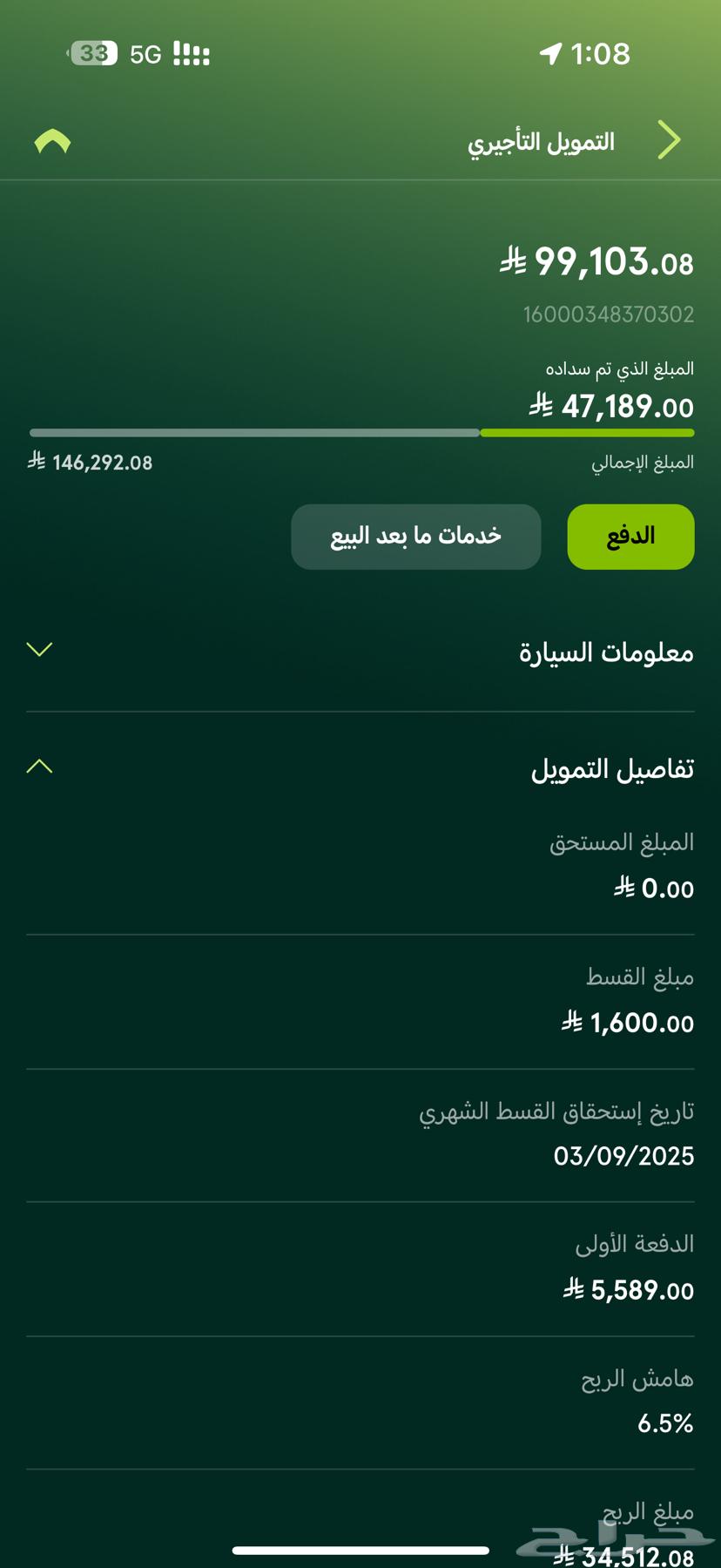Tap the back arrow beside التمويل التأجيري
This screenshot has height=1568, width=721.
(x=670, y=139)
